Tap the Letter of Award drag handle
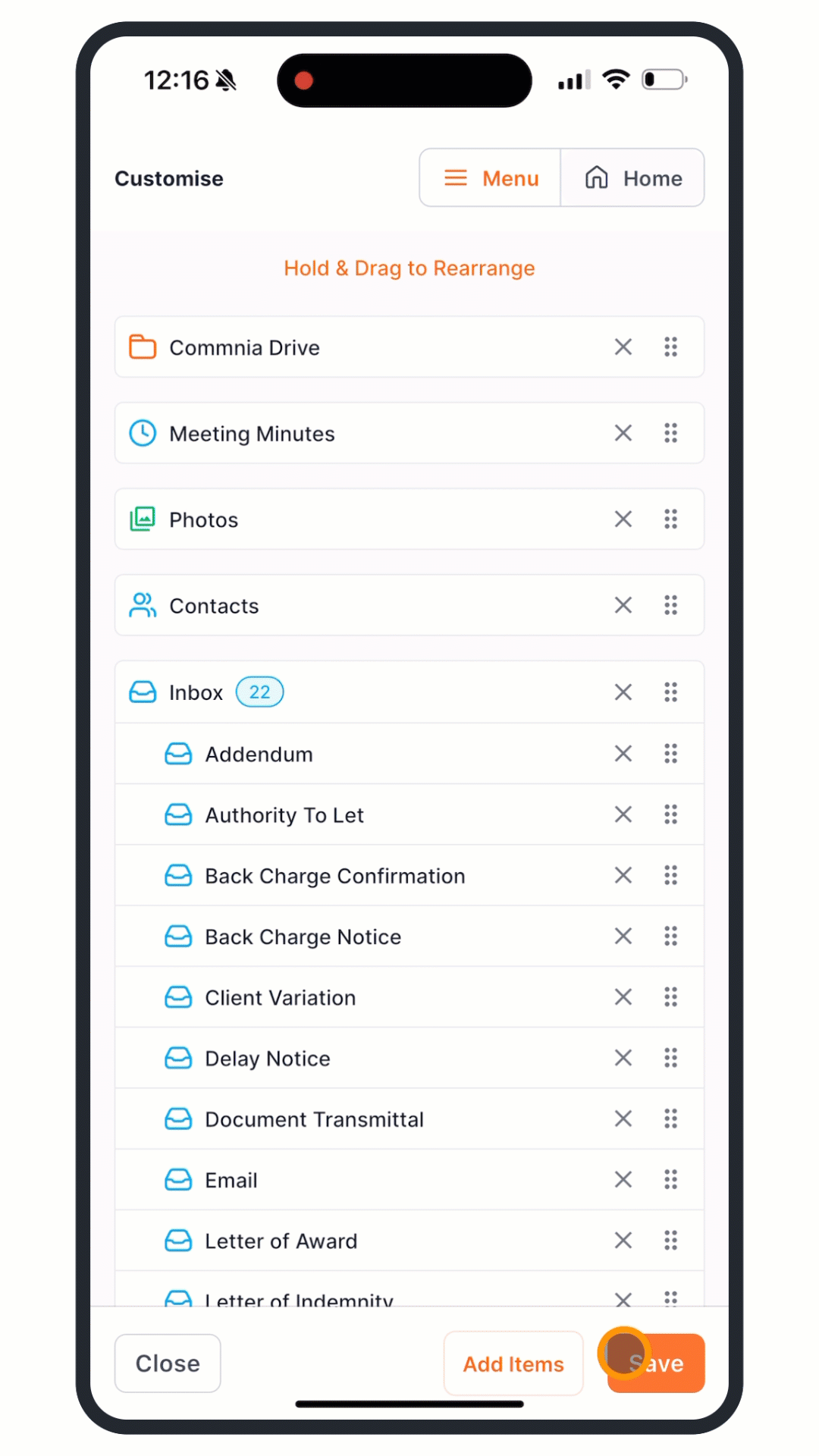The height and width of the screenshot is (1456, 819). coord(671,1241)
